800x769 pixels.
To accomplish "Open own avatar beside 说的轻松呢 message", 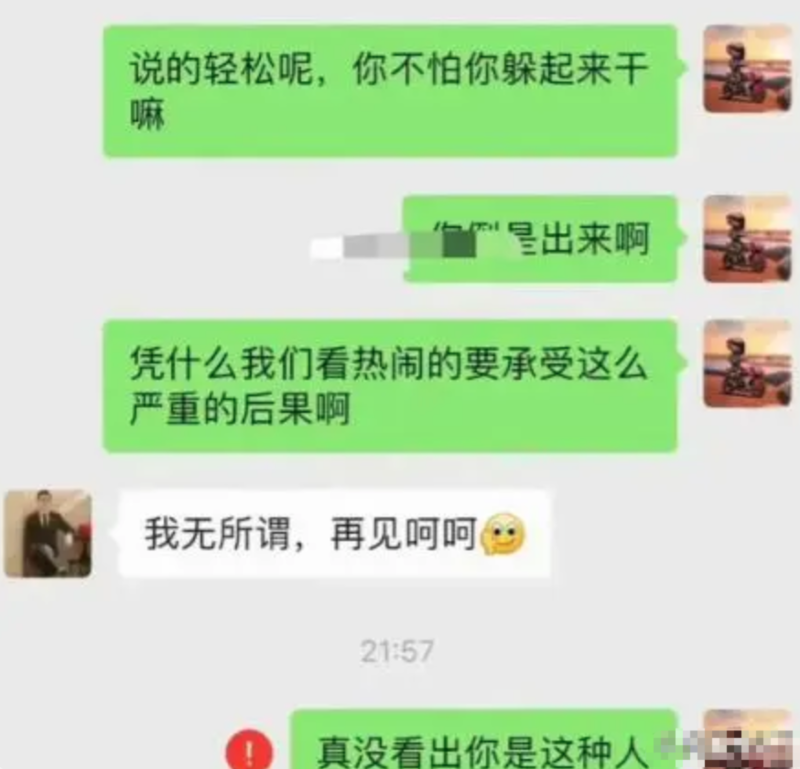I will 747,69.
